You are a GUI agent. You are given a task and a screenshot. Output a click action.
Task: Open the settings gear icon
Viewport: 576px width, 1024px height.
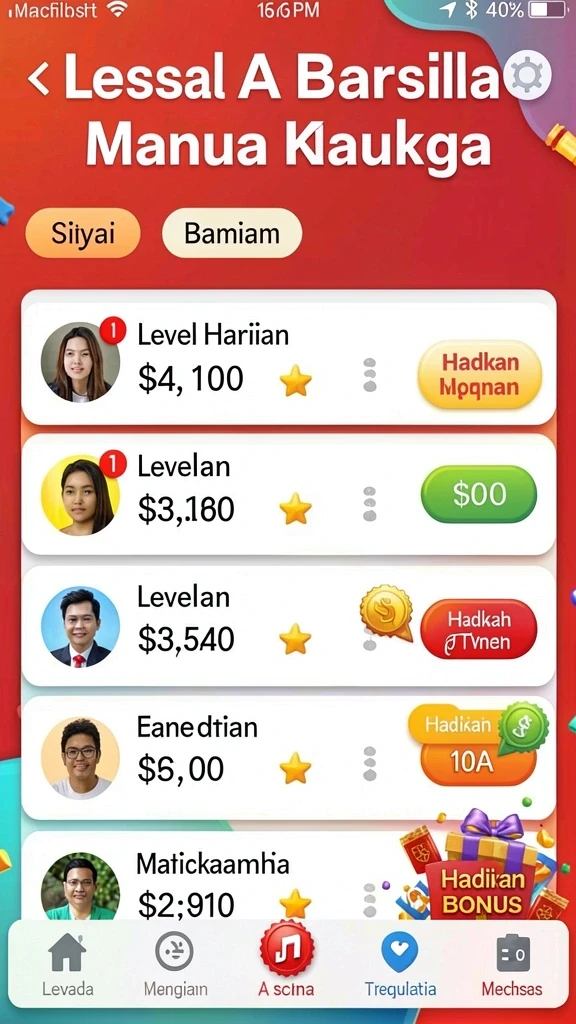click(527, 75)
